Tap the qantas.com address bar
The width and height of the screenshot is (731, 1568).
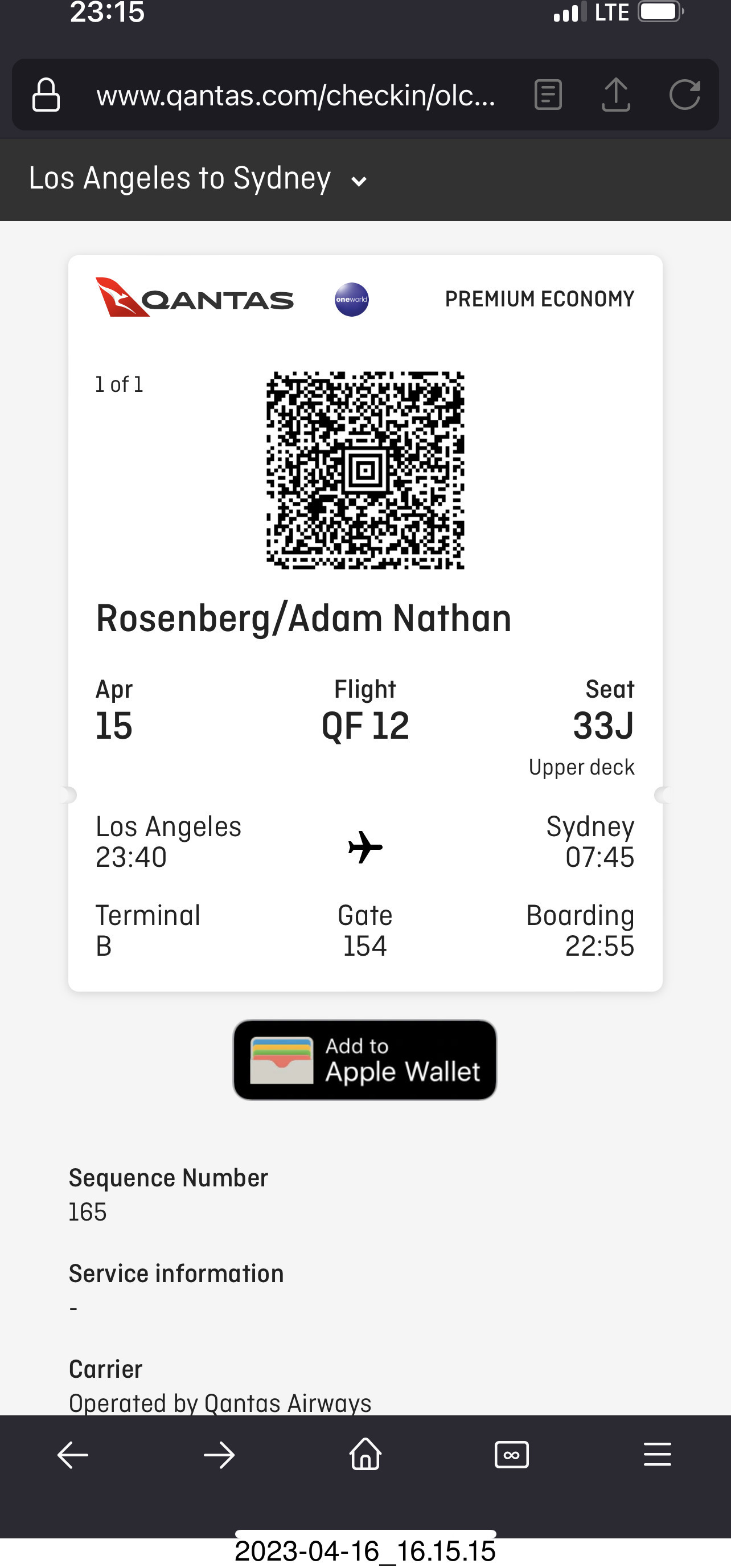pyautogui.click(x=296, y=96)
